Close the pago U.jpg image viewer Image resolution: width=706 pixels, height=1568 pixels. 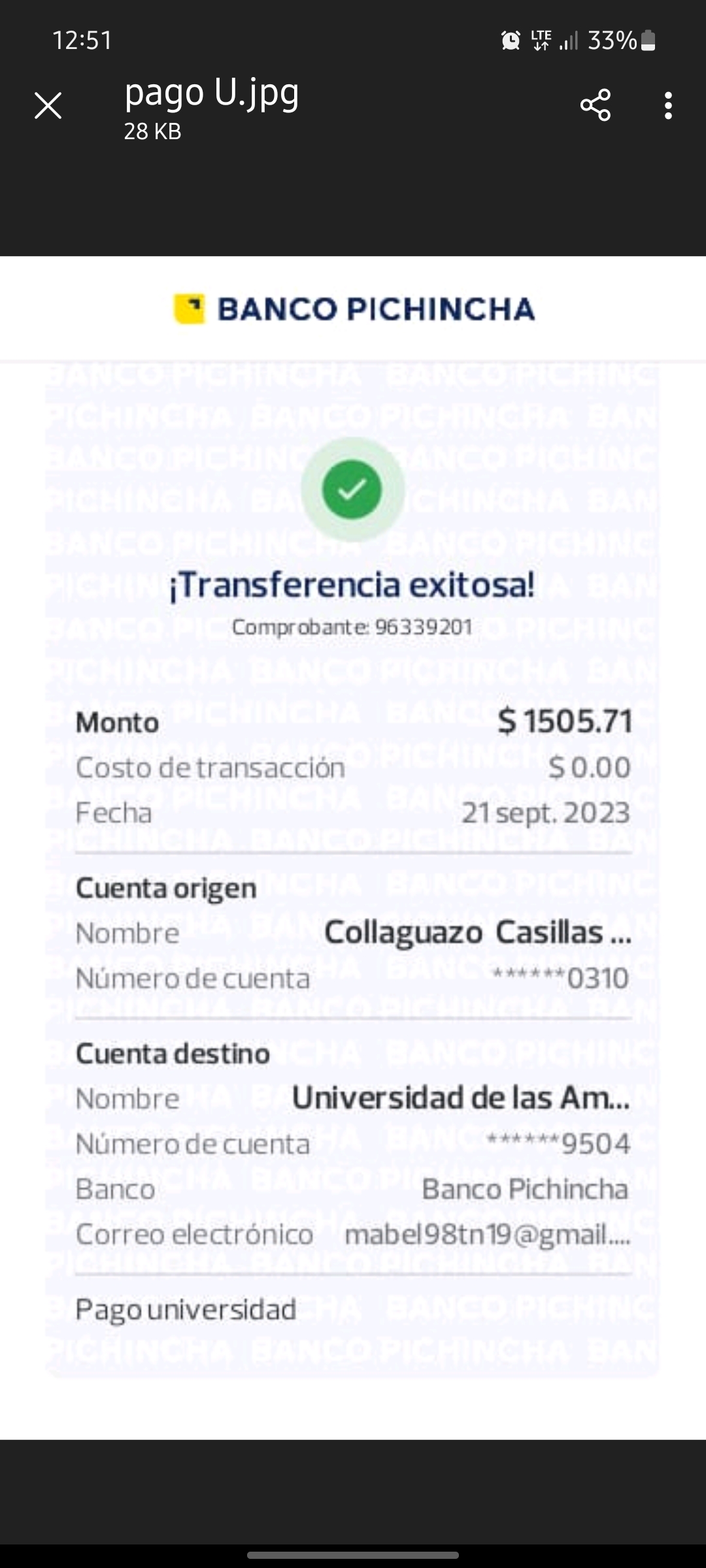click(48, 105)
